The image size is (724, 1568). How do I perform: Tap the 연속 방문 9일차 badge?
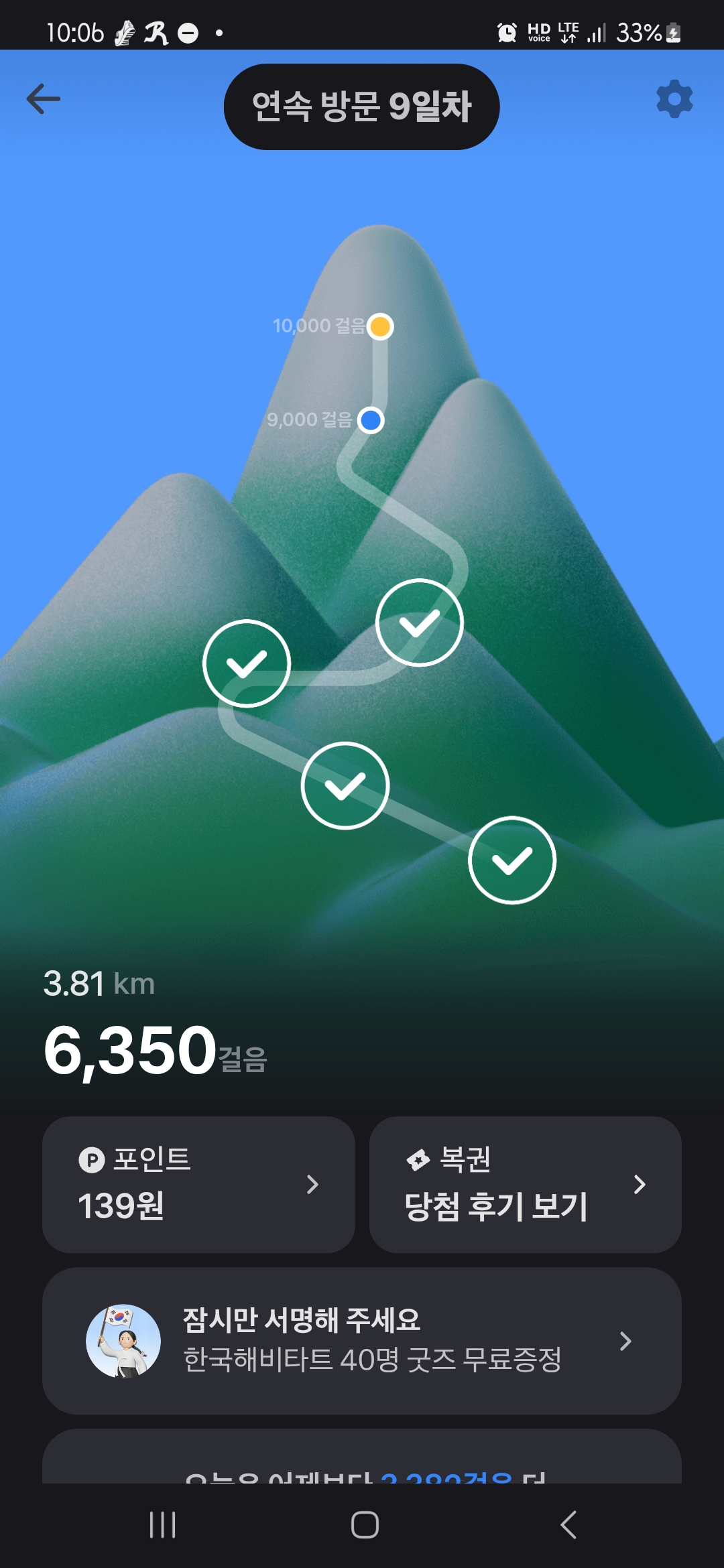[x=362, y=107]
